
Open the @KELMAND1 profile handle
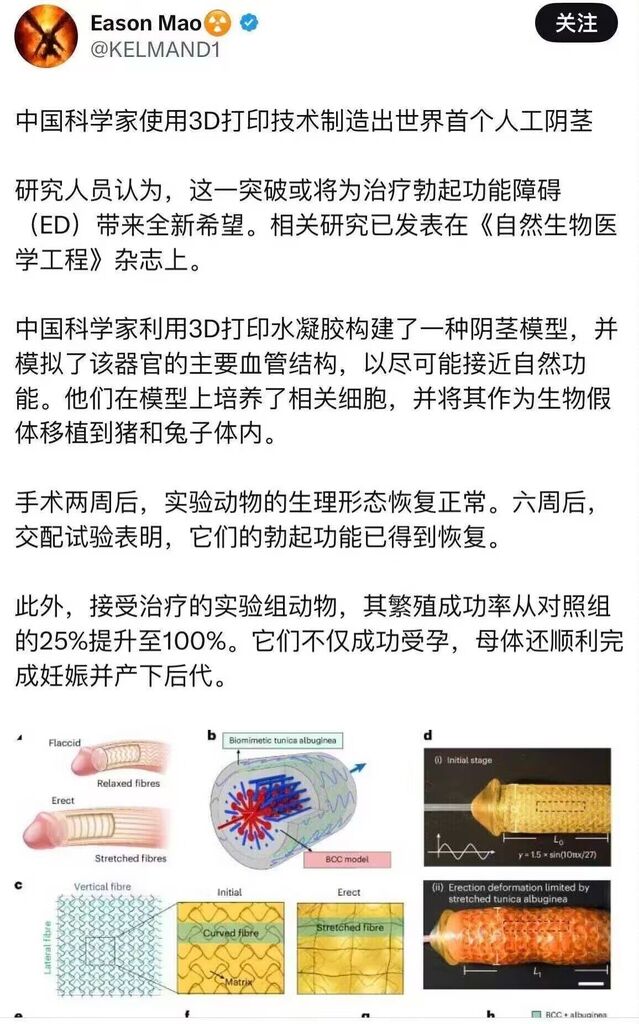156,50
